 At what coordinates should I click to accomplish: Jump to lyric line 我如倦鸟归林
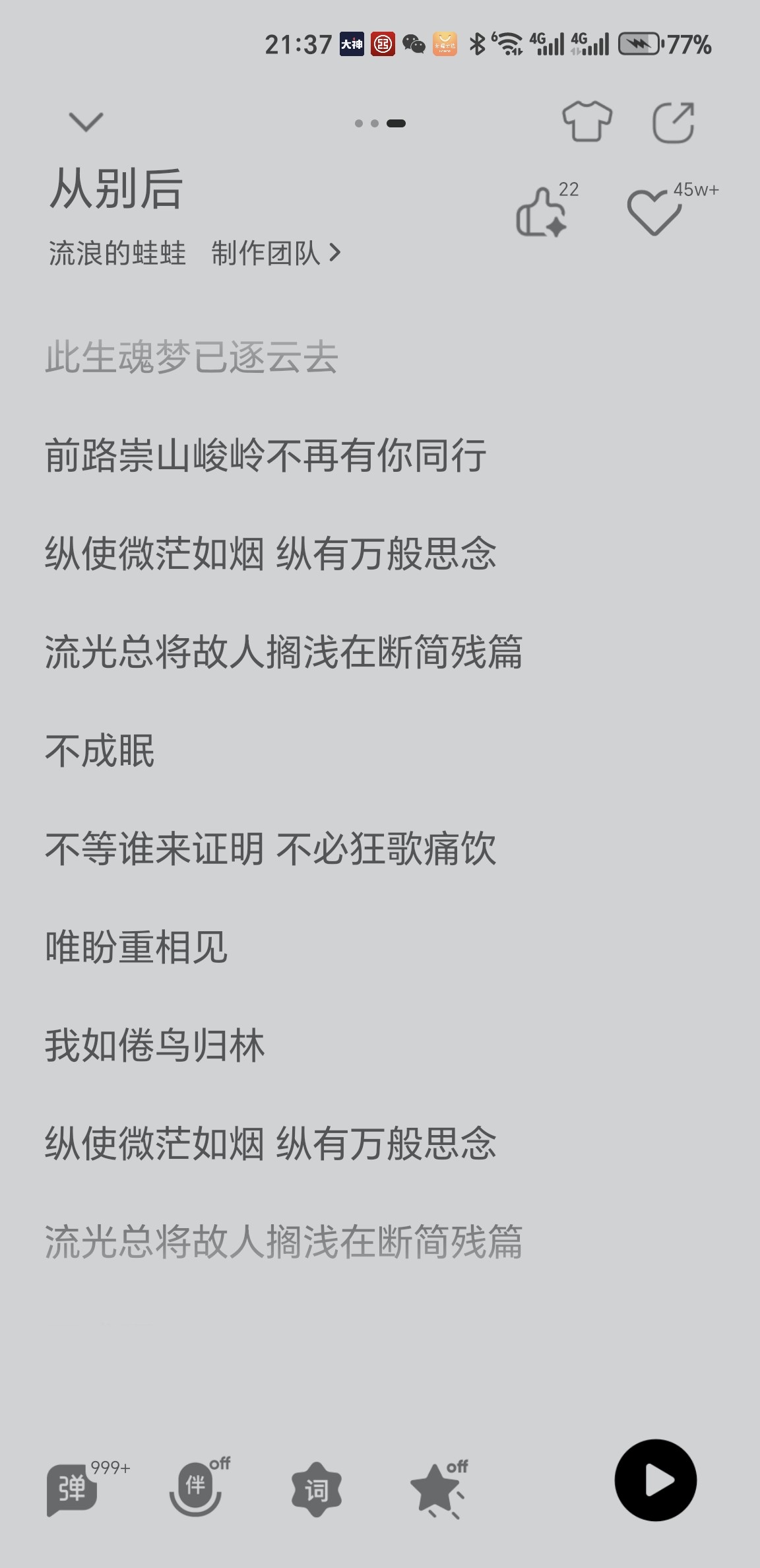[x=155, y=1045]
